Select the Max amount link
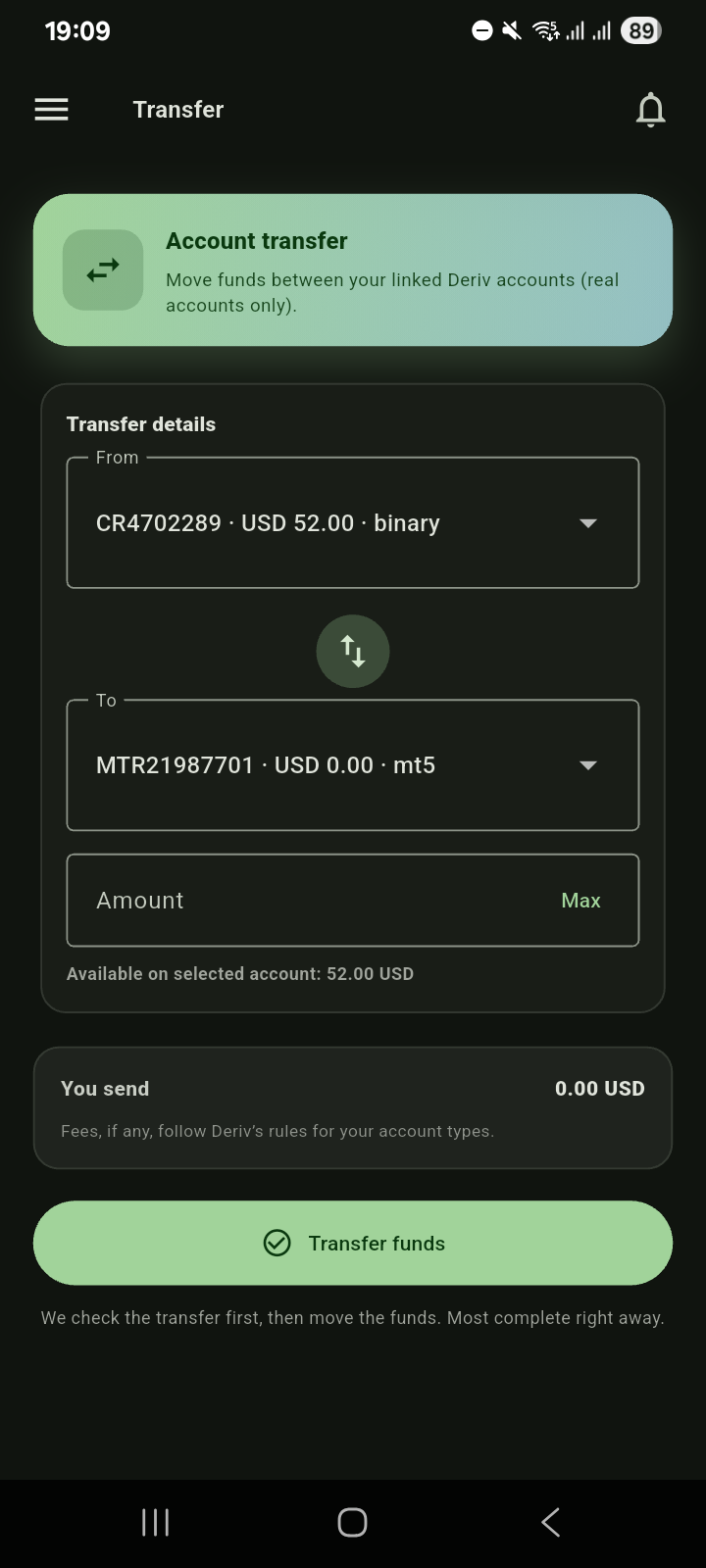The width and height of the screenshot is (706, 1568). [580, 900]
